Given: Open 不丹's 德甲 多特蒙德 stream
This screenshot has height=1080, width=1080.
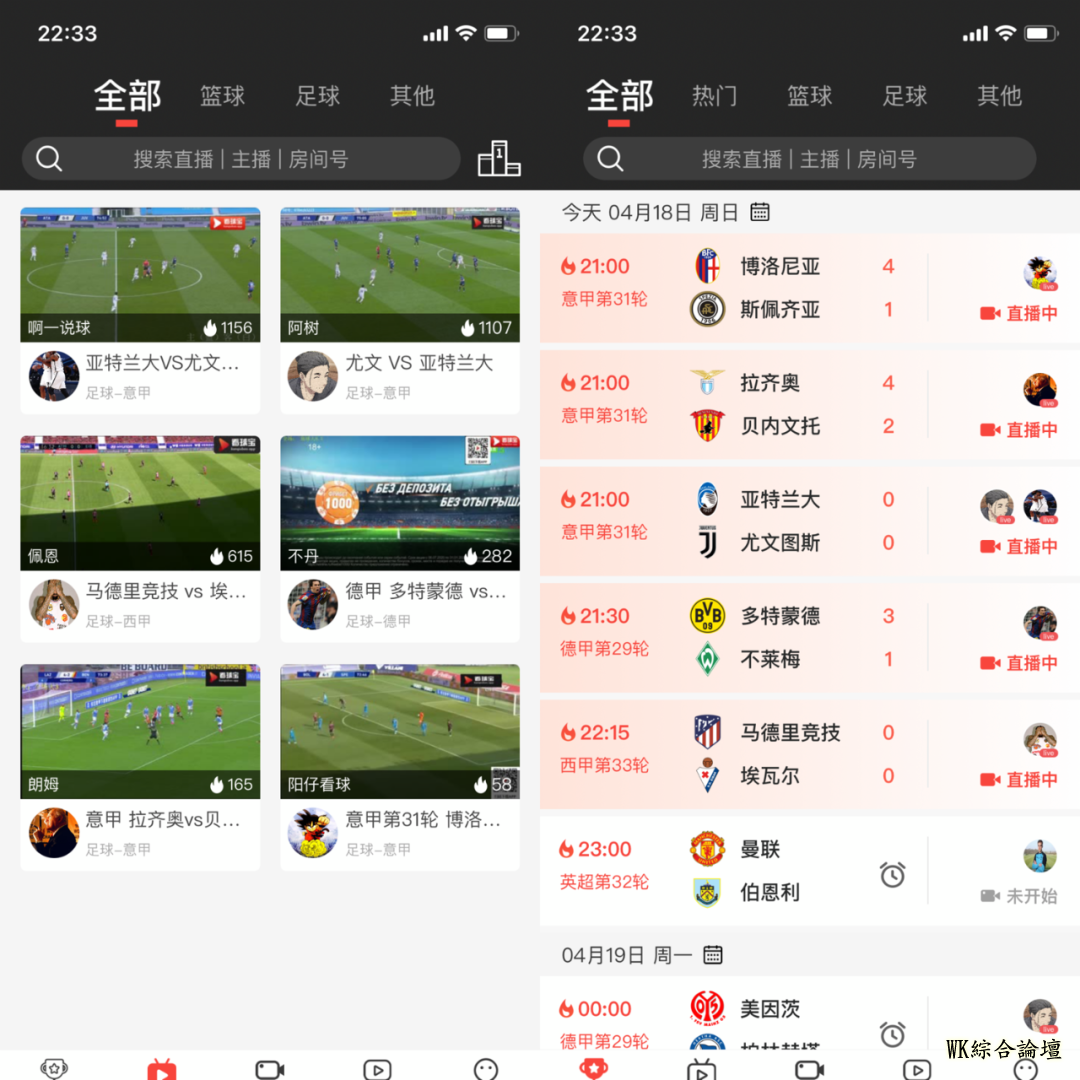Looking at the screenshot, I should pos(400,503).
